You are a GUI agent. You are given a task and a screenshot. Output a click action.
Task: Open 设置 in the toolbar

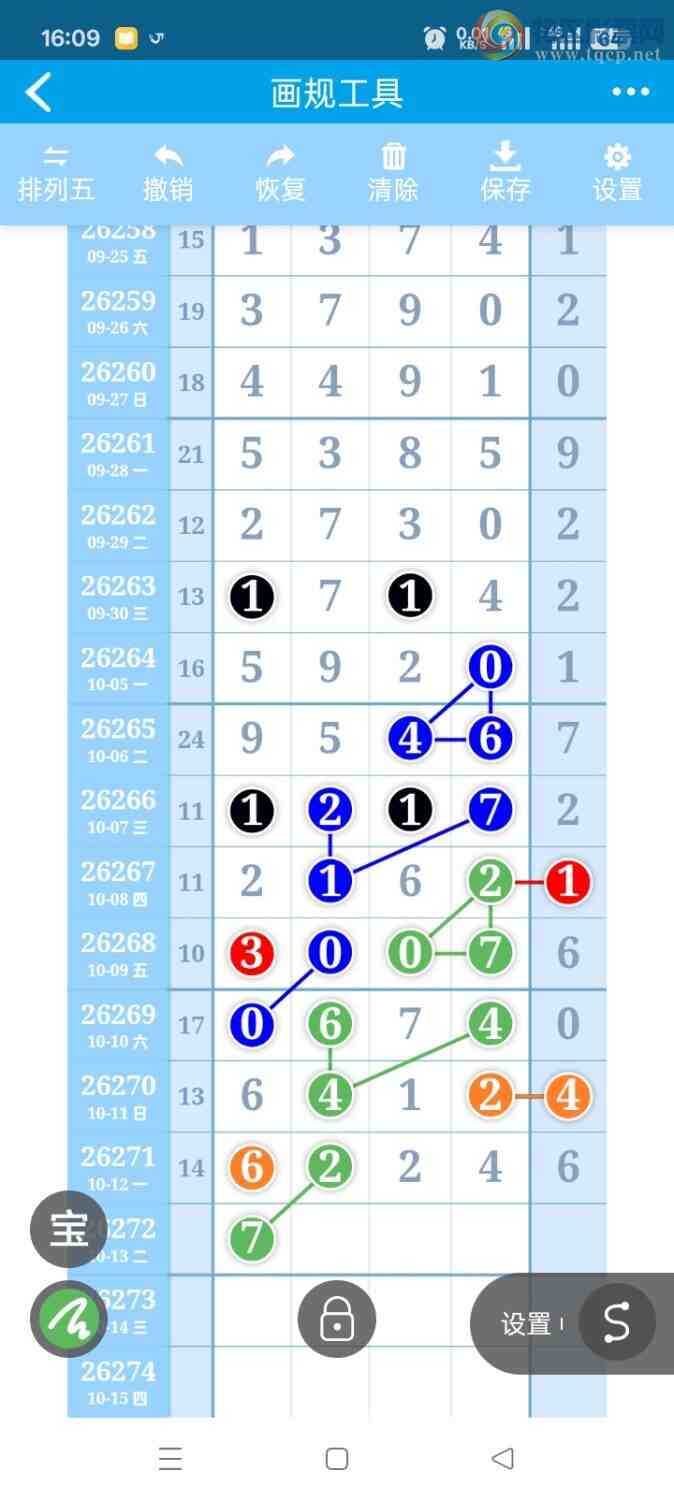tap(617, 174)
